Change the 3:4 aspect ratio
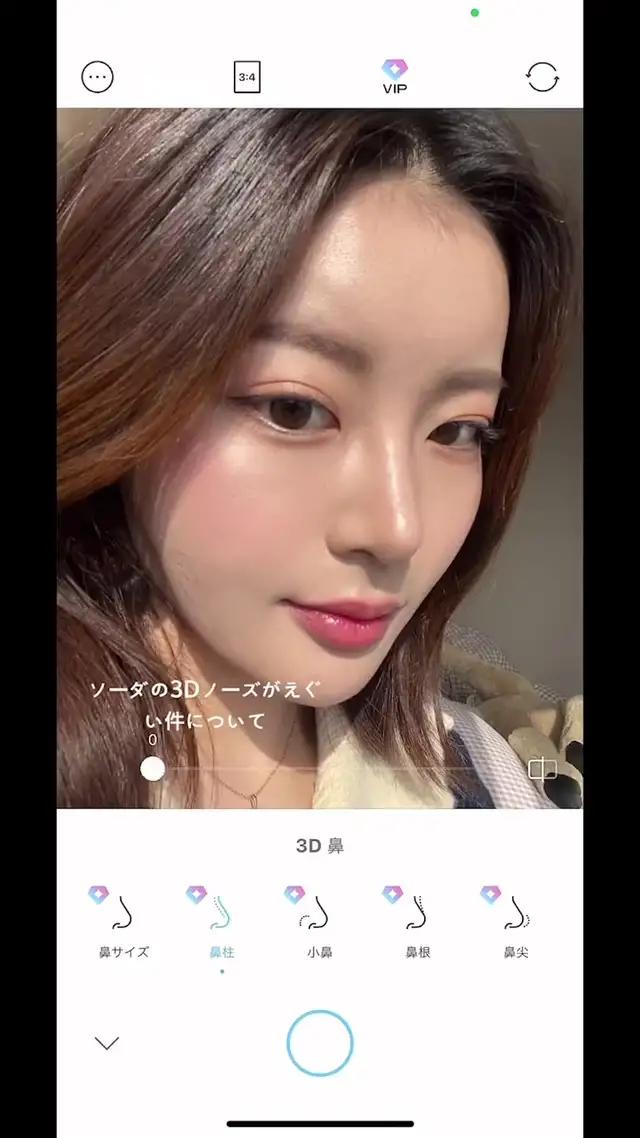This screenshot has width=640, height=1138. [247, 77]
